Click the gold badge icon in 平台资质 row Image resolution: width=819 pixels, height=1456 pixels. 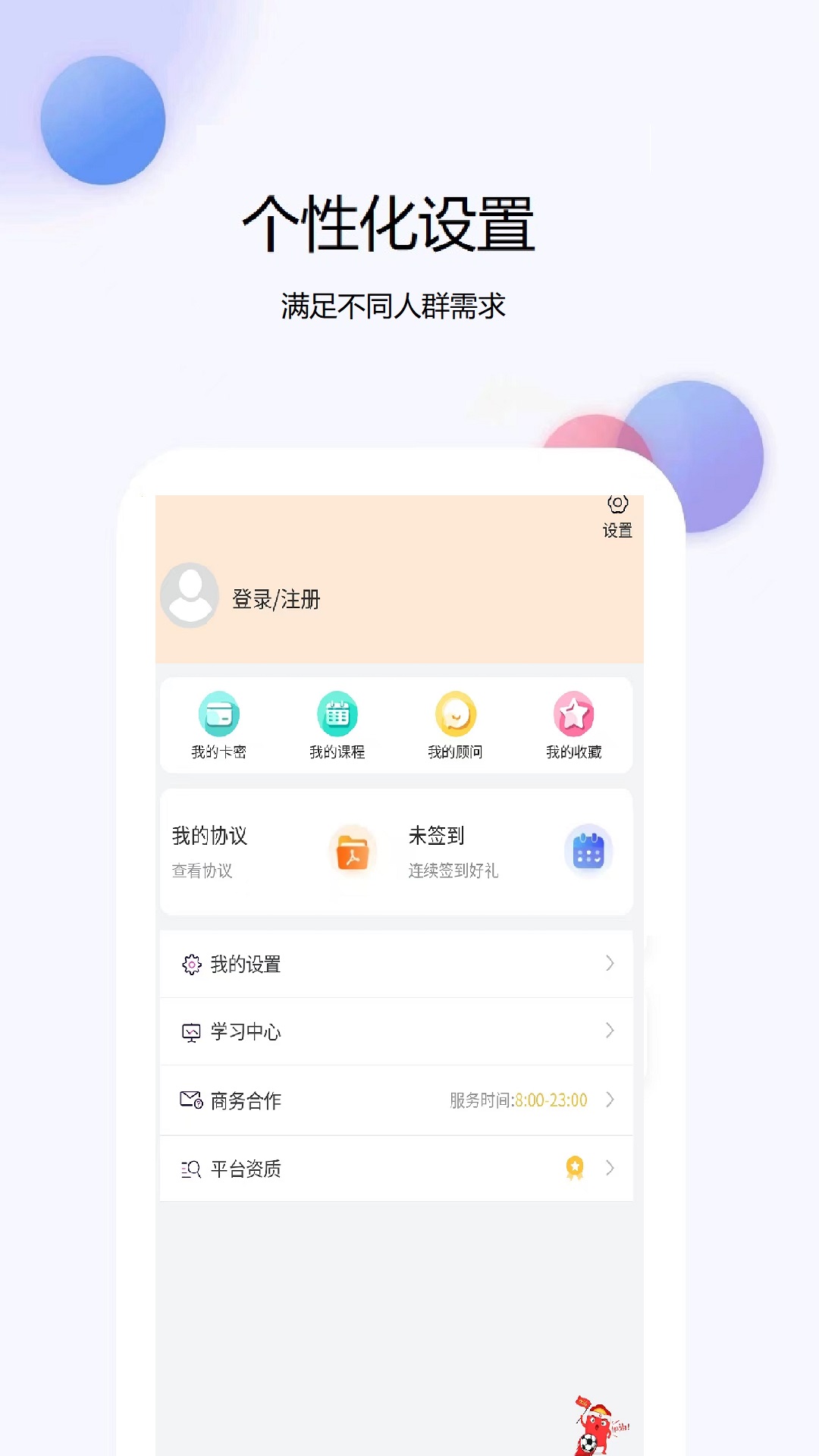(x=576, y=1169)
